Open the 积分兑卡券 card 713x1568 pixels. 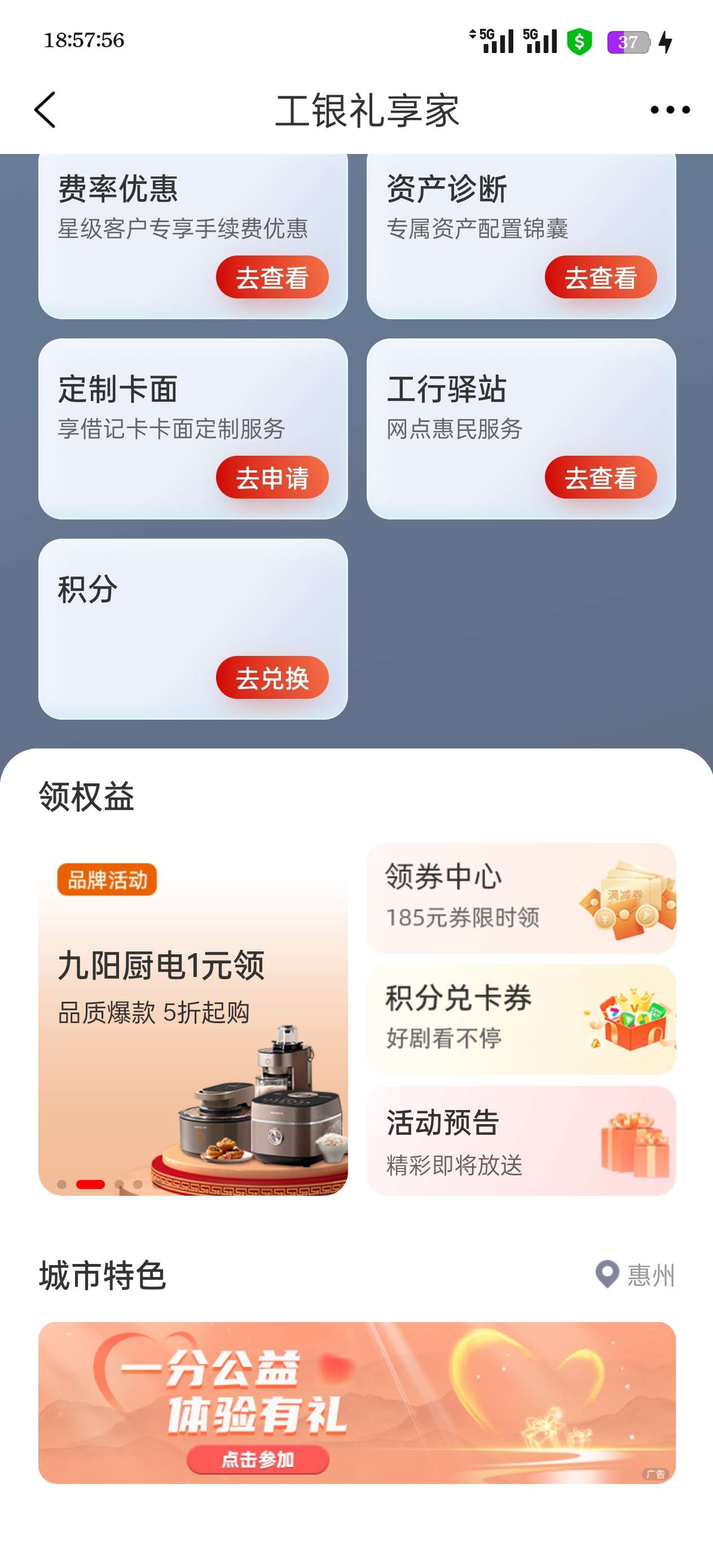pos(521,1019)
